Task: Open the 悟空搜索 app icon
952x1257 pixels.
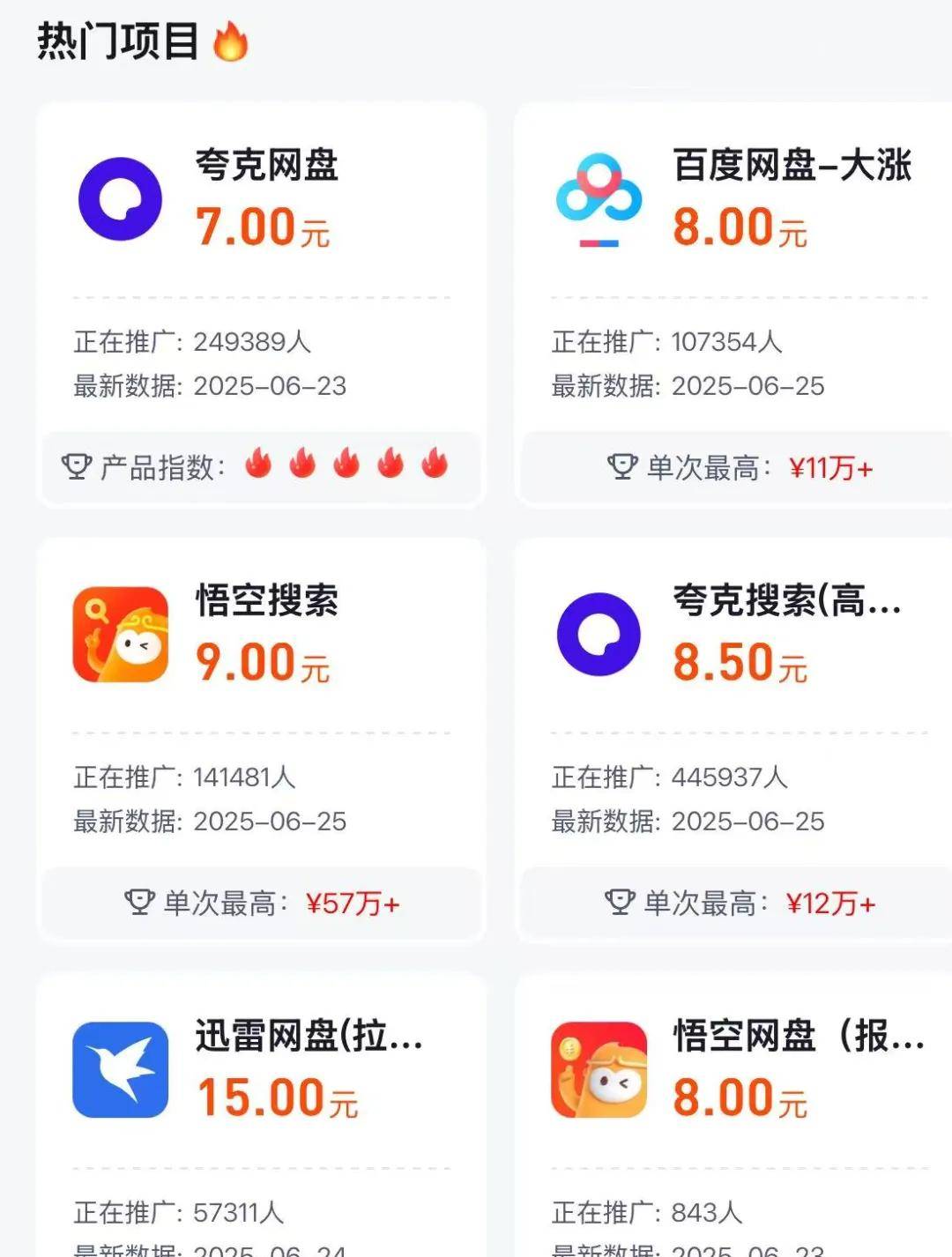Action: point(123,635)
